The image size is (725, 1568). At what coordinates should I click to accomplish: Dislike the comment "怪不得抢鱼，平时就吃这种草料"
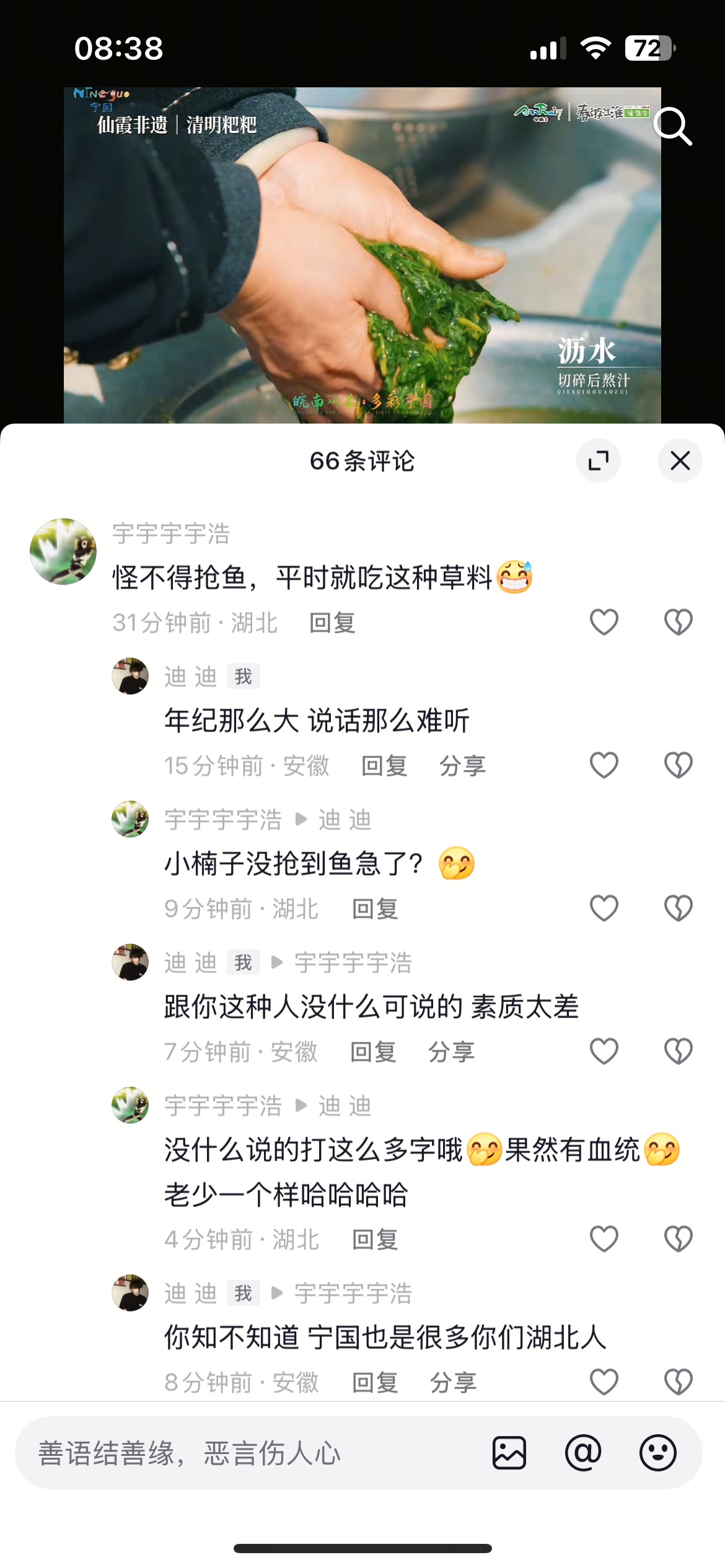[x=678, y=622]
